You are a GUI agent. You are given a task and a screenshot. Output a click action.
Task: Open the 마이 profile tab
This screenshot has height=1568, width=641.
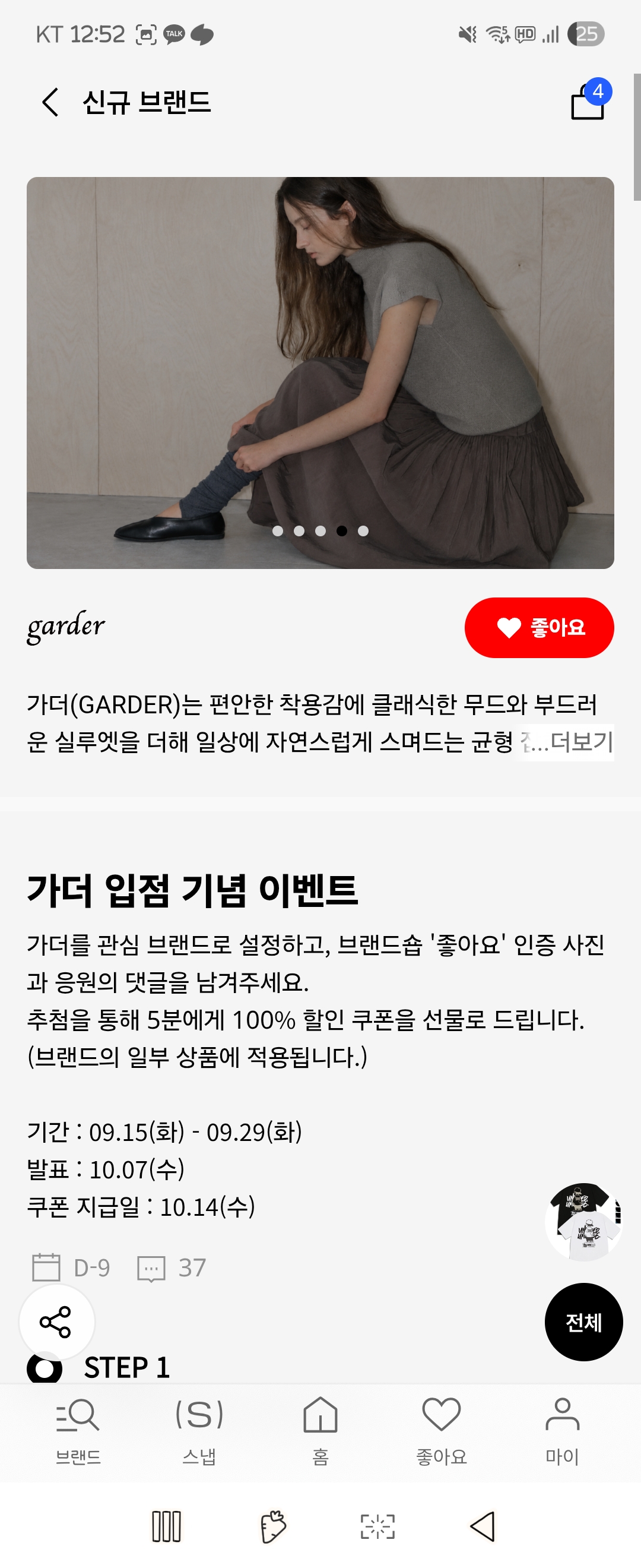point(563,1430)
